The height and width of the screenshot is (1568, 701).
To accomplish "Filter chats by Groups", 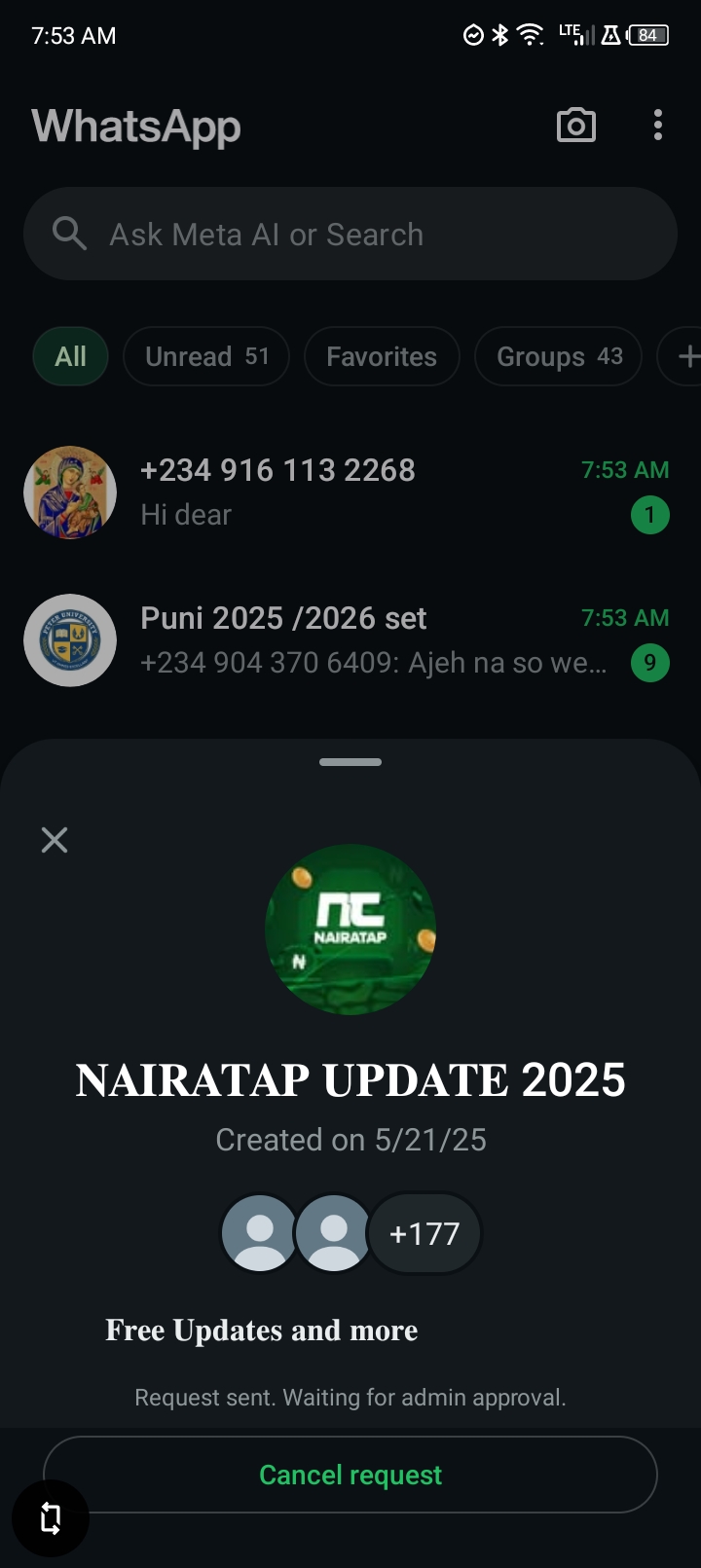I will pos(559,357).
